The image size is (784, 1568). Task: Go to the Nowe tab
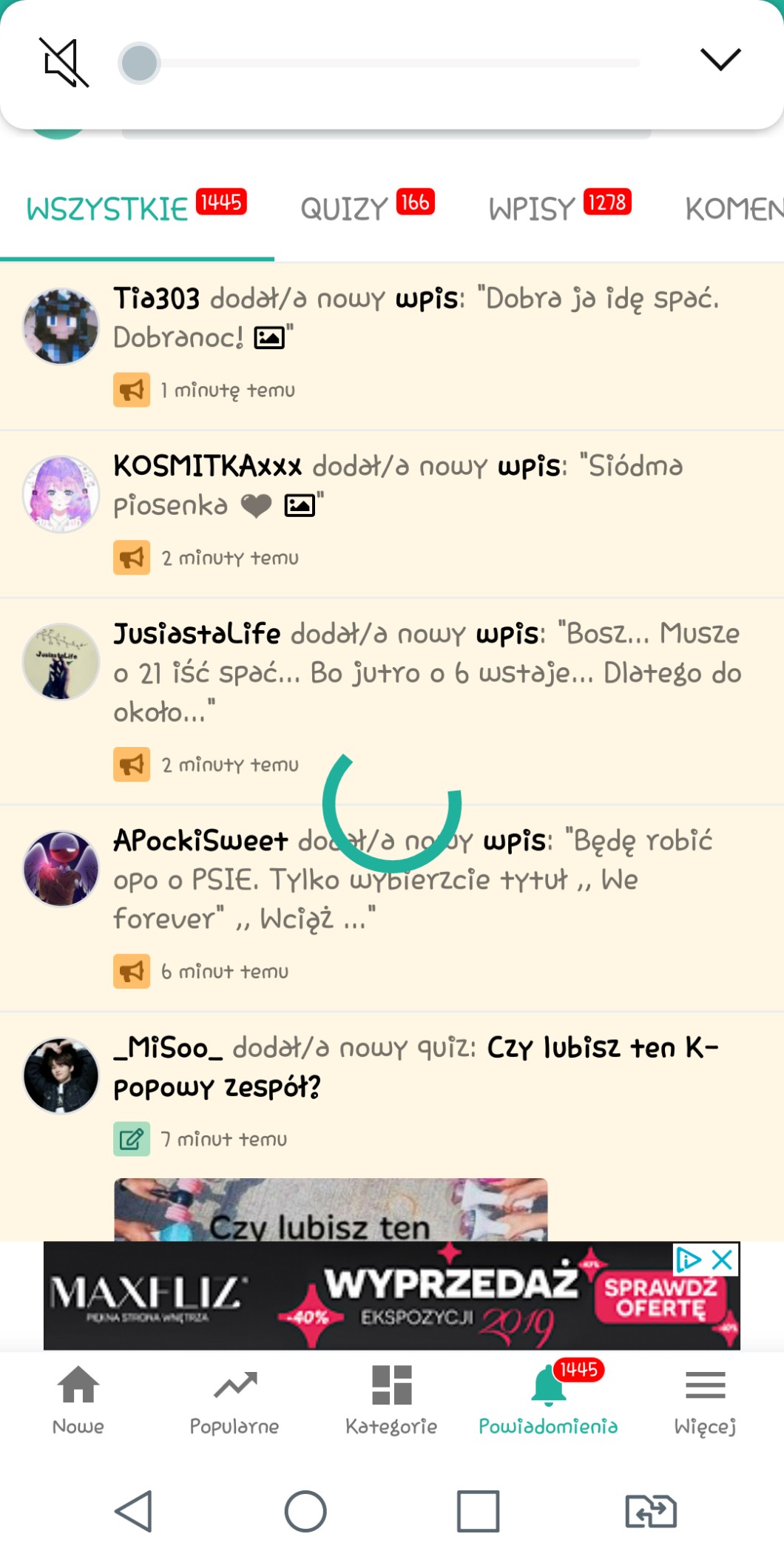pyautogui.click(x=78, y=1399)
